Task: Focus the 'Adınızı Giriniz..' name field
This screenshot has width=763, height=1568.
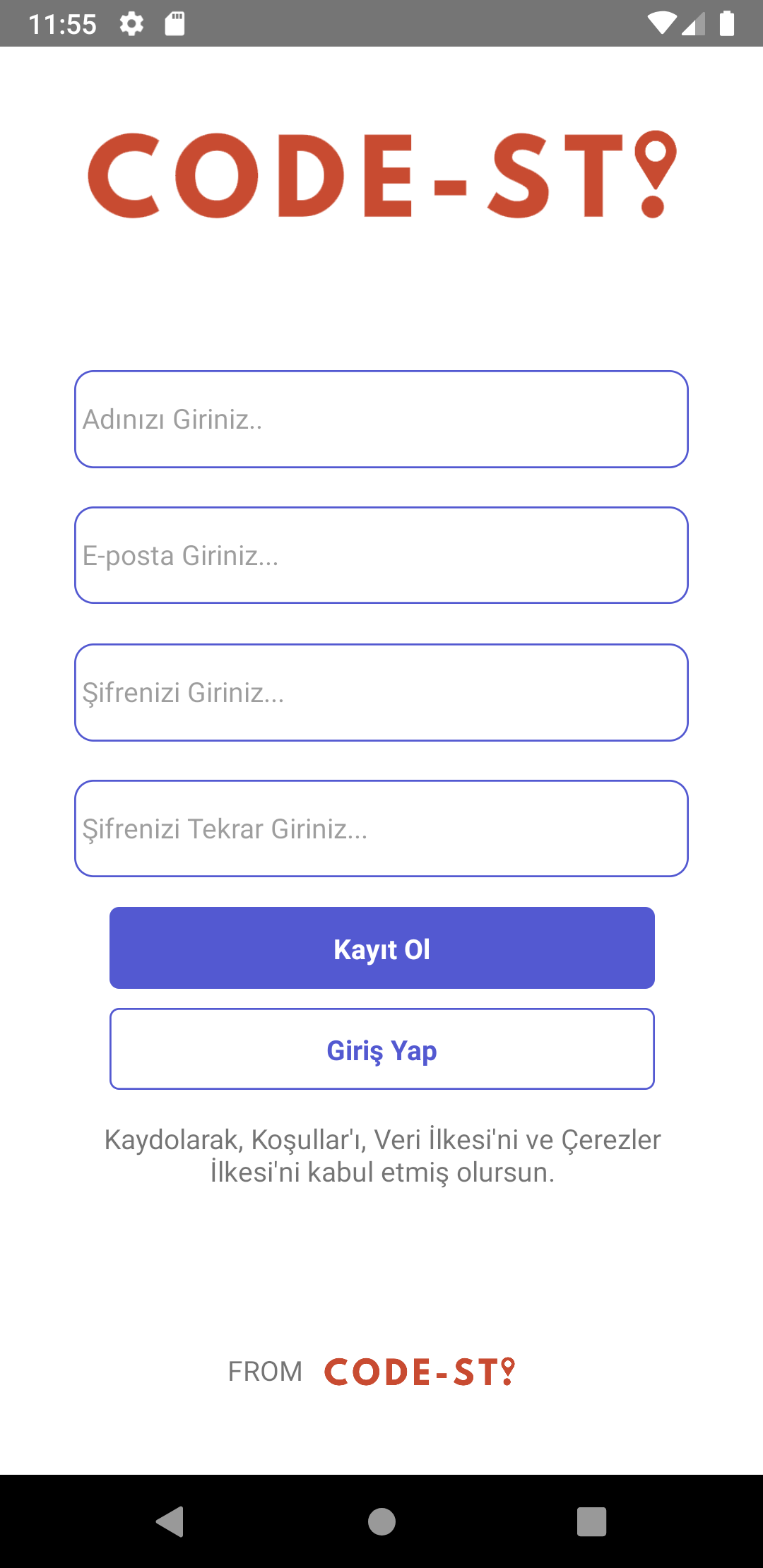Action: click(381, 419)
